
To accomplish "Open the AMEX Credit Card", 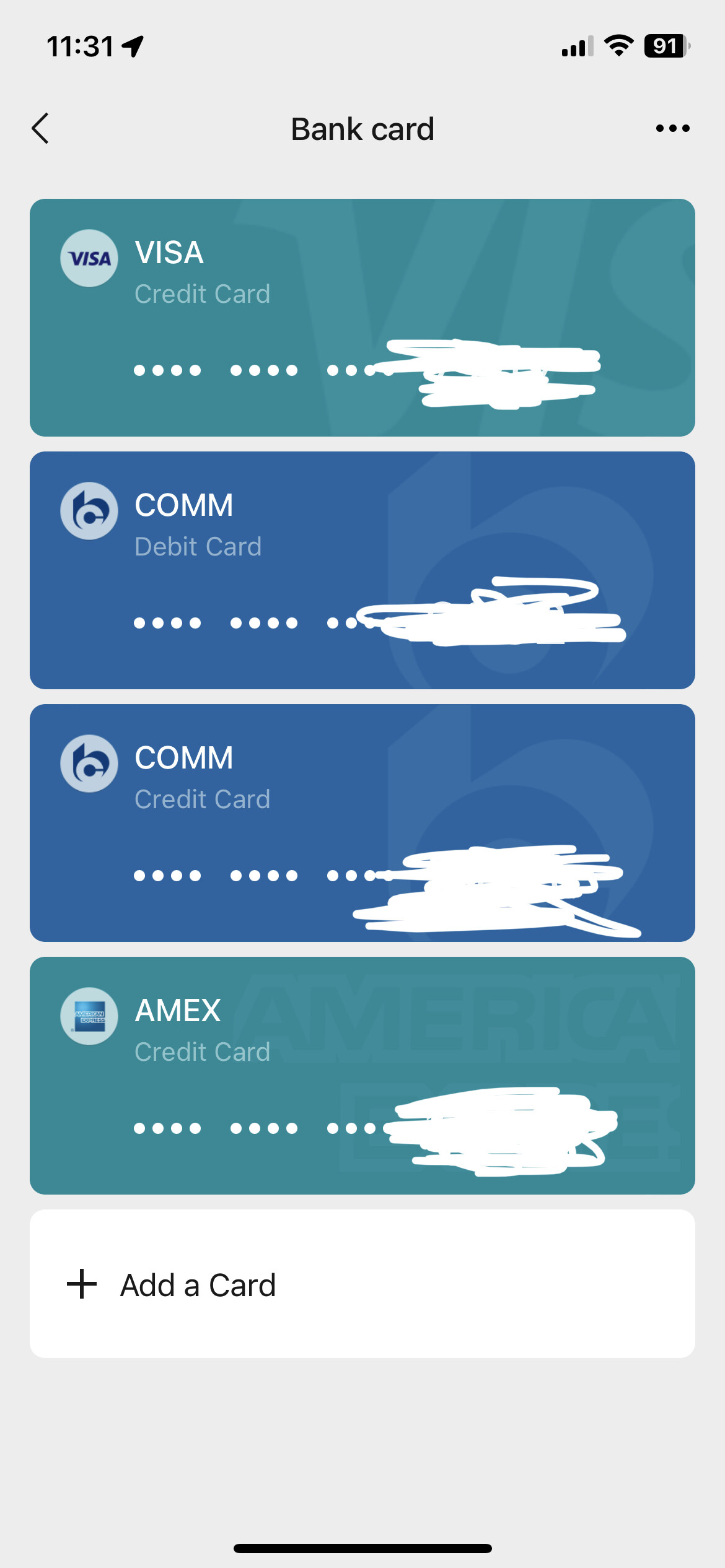I will (362, 1075).
